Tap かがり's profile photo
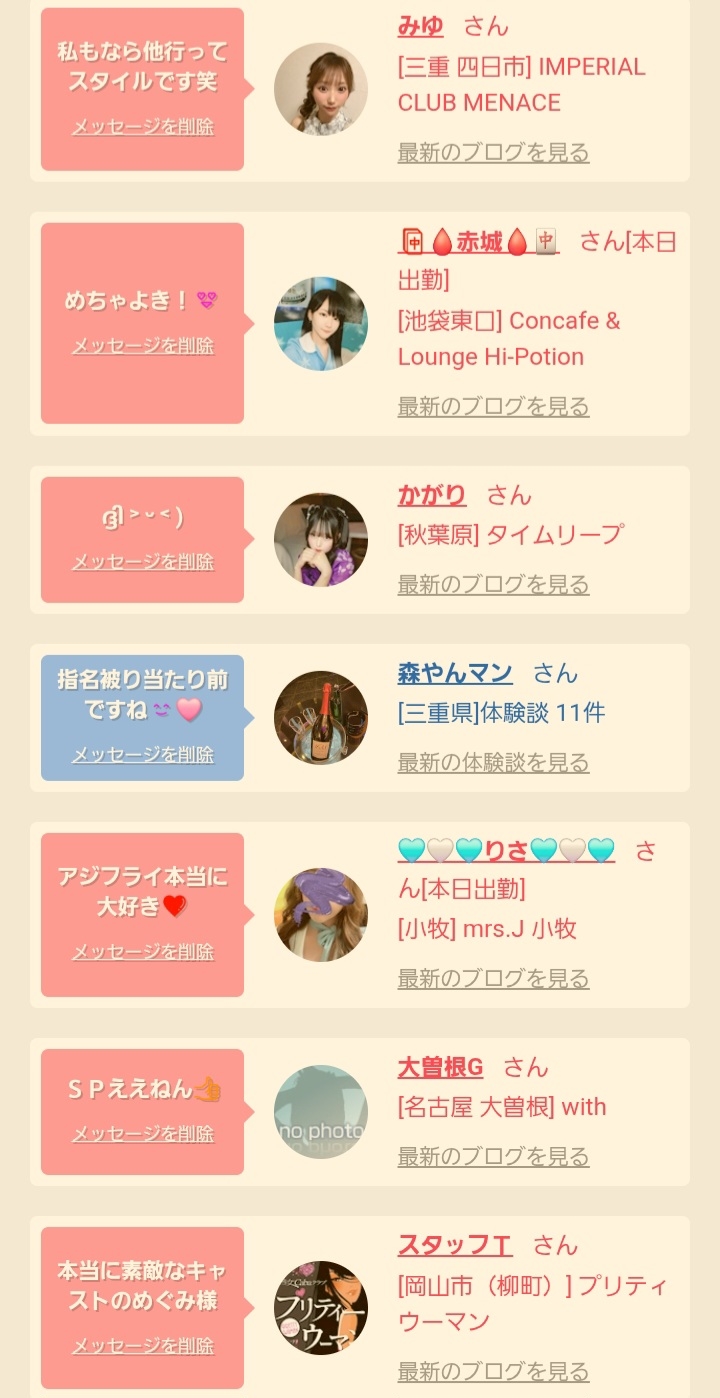Screen dimensions: 720x1398 pyautogui.click(x=321, y=540)
